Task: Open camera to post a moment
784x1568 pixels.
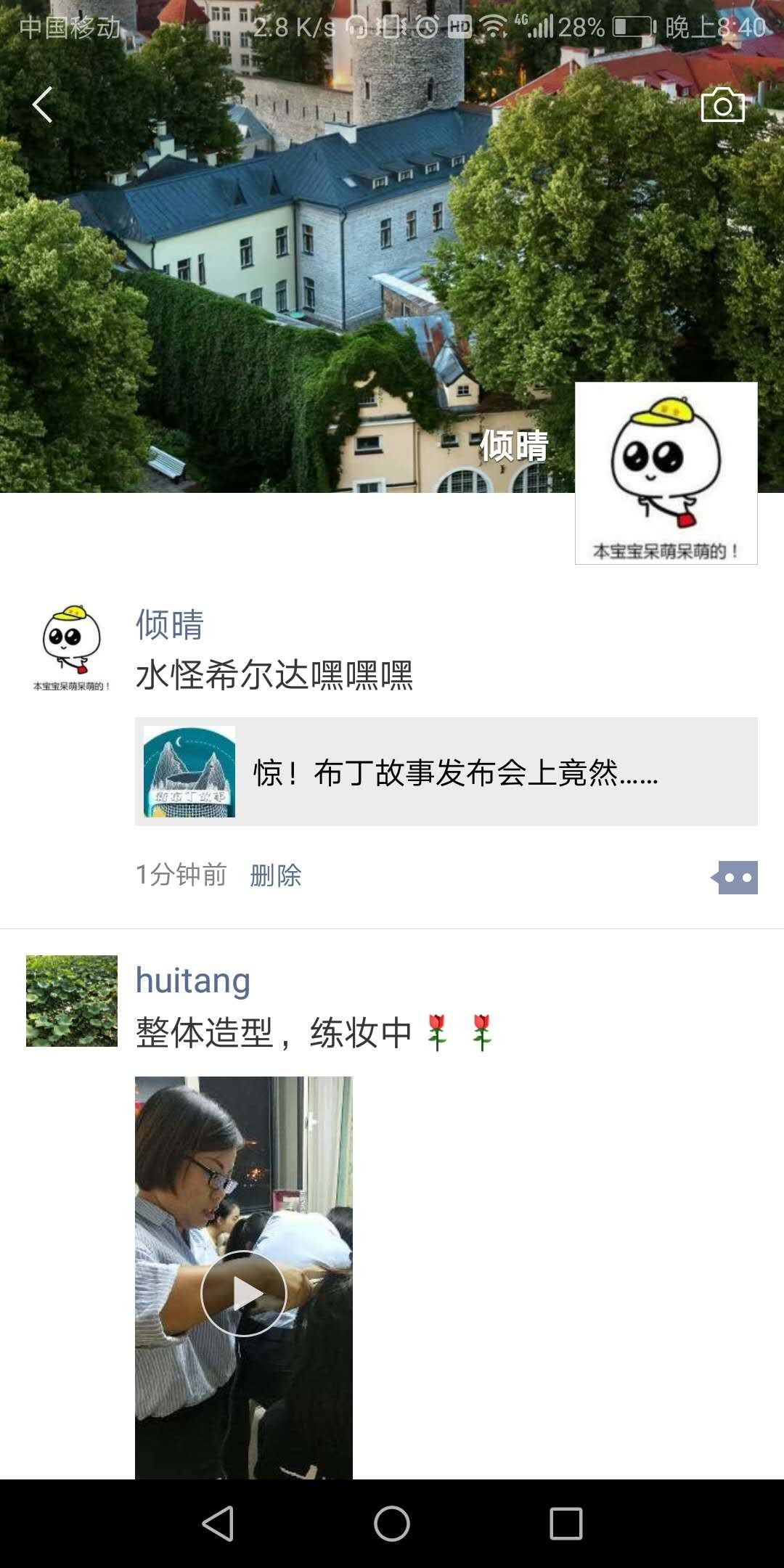Action: point(722,106)
